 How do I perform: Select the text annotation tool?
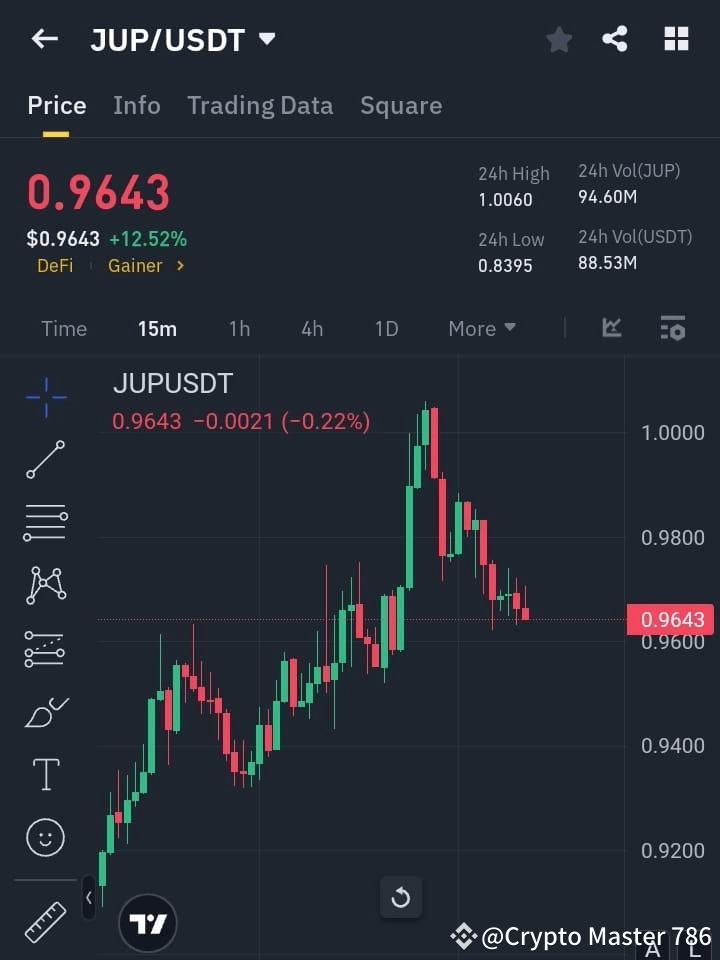pyautogui.click(x=45, y=773)
